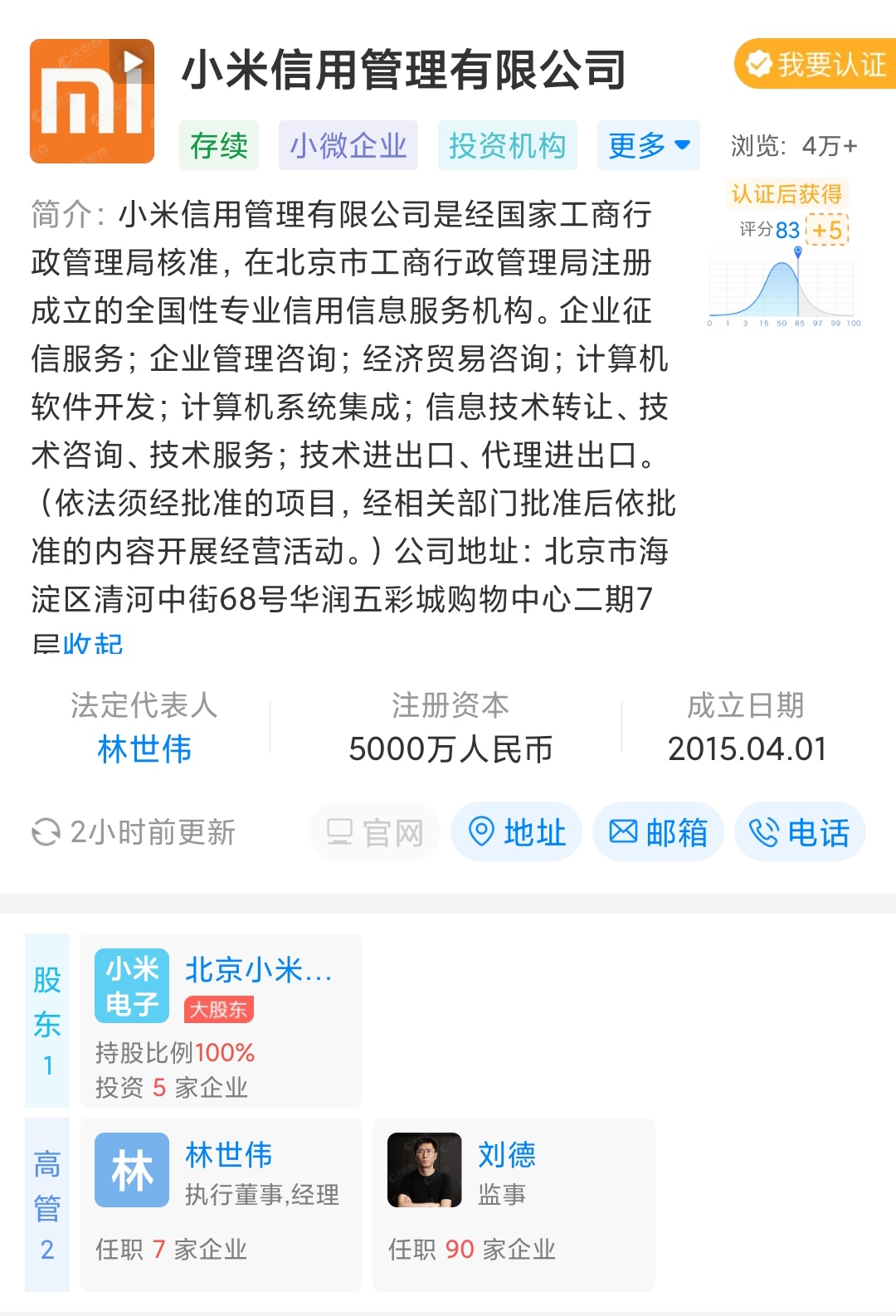Play the company logo video

click(x=132, y=61)
